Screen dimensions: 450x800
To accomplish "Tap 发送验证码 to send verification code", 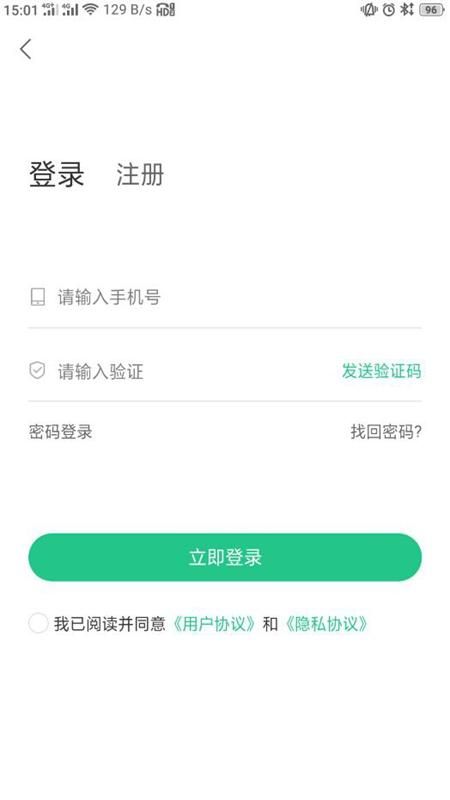I will (x=382, y=371).
